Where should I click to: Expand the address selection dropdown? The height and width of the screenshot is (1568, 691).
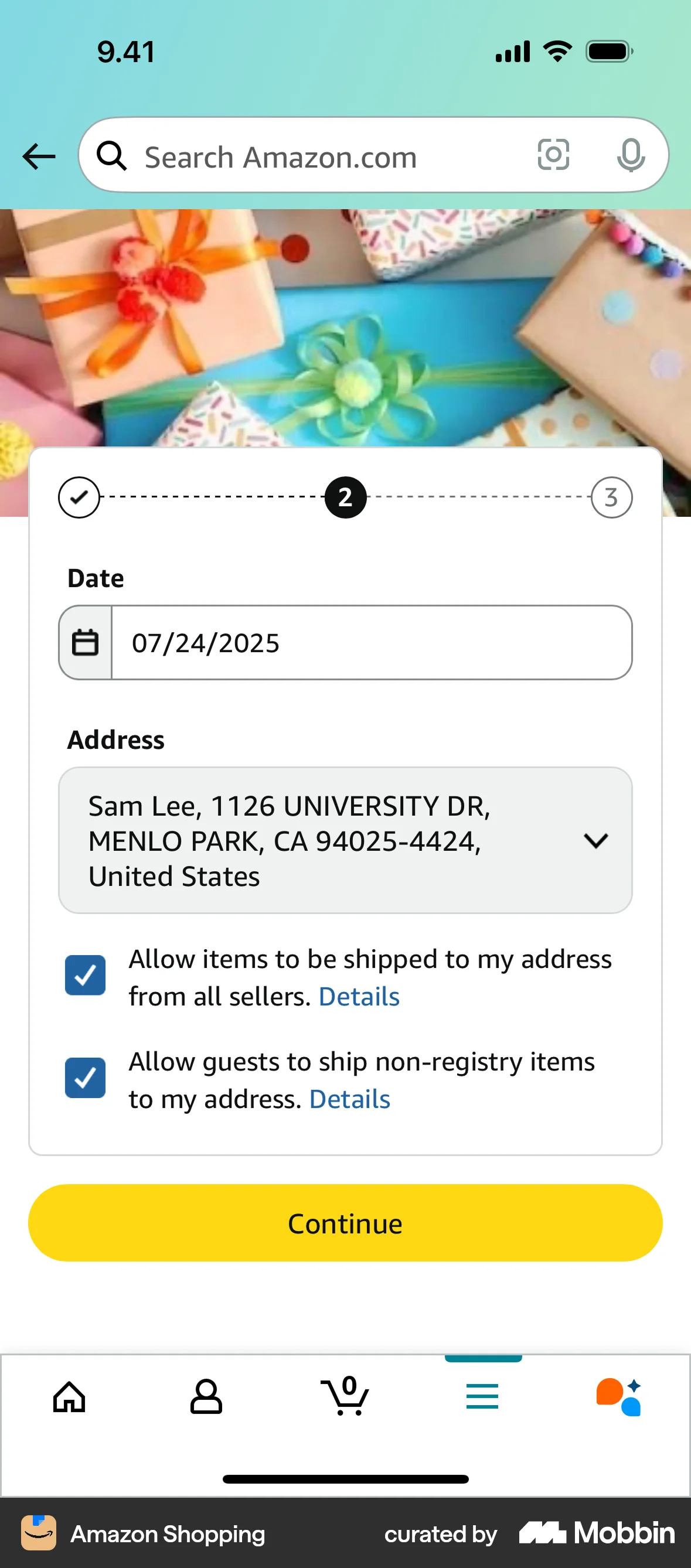(597, 841)
